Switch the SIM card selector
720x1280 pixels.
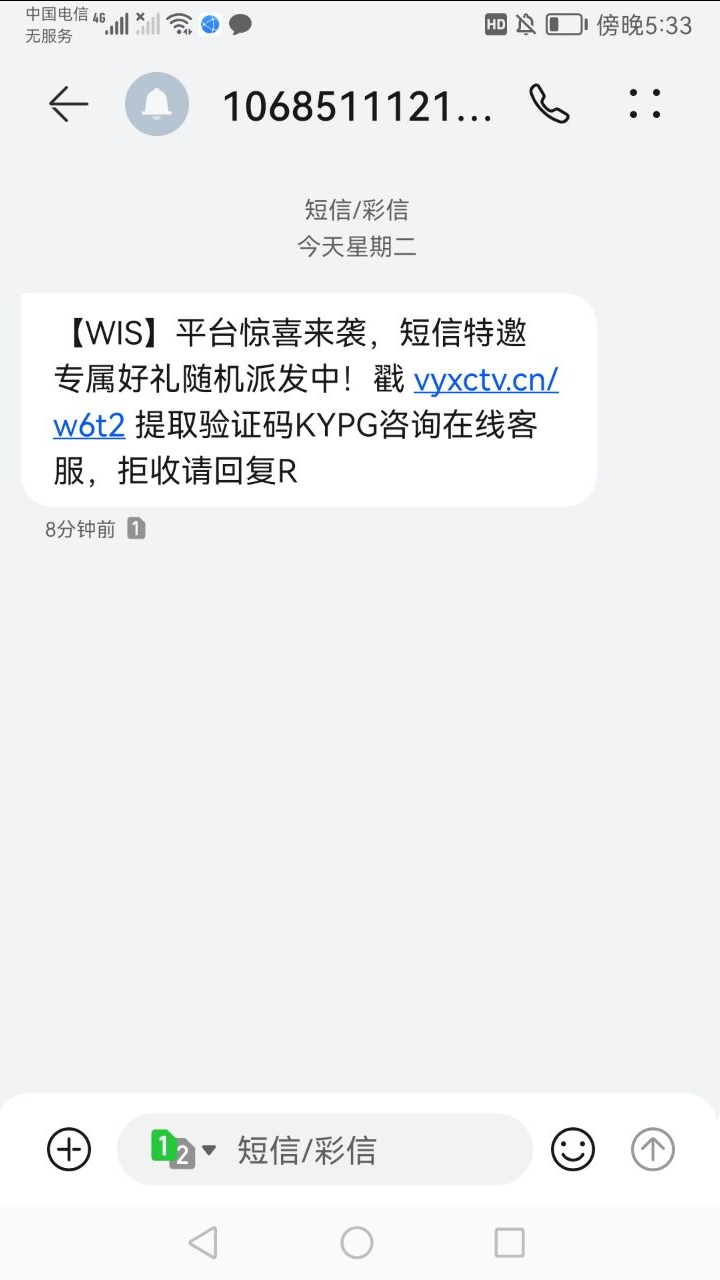tap(183, 1149)
